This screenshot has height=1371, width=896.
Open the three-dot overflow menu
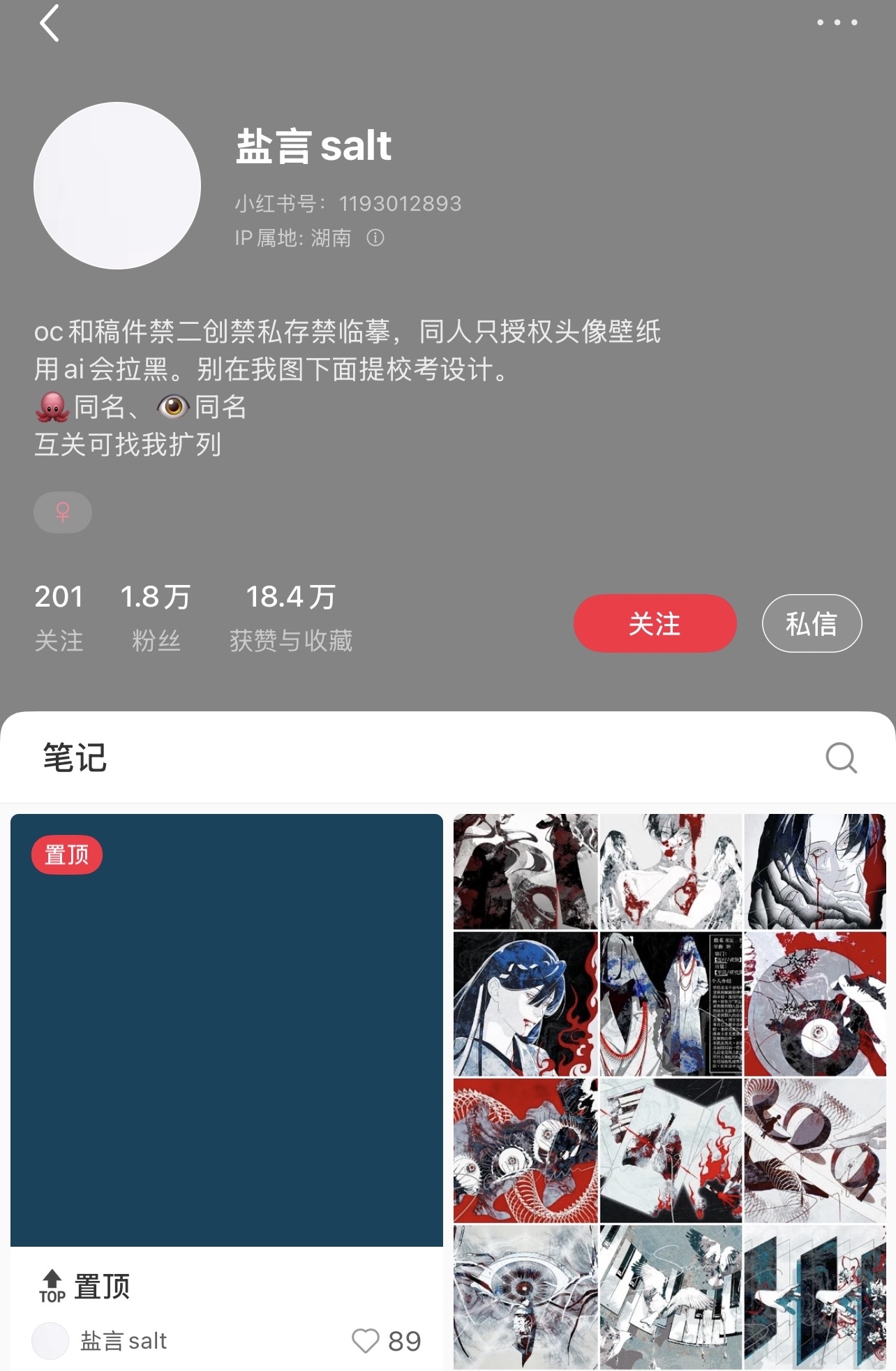[x=837, y=23]
